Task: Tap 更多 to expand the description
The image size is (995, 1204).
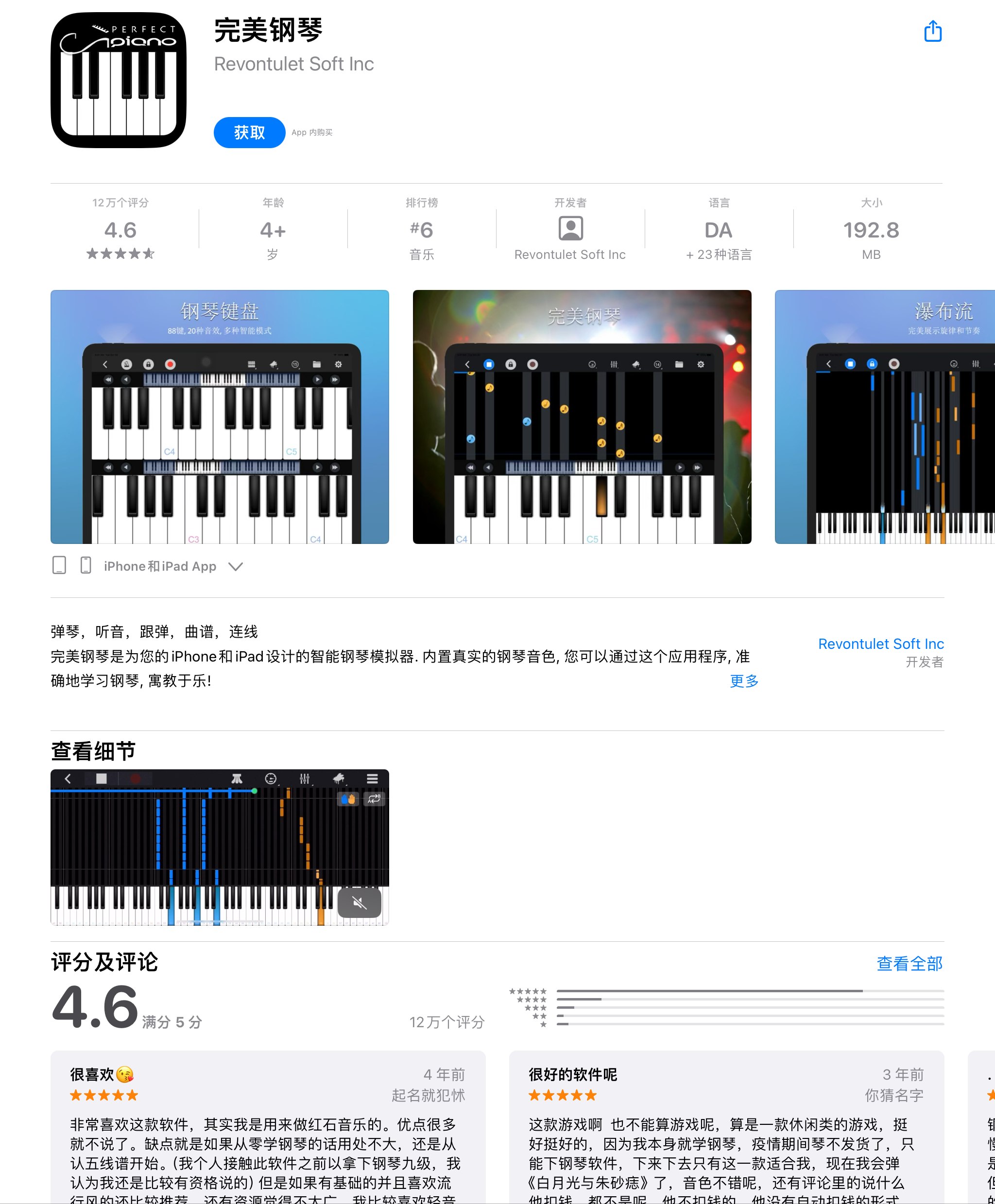Action: click(743, 681)
